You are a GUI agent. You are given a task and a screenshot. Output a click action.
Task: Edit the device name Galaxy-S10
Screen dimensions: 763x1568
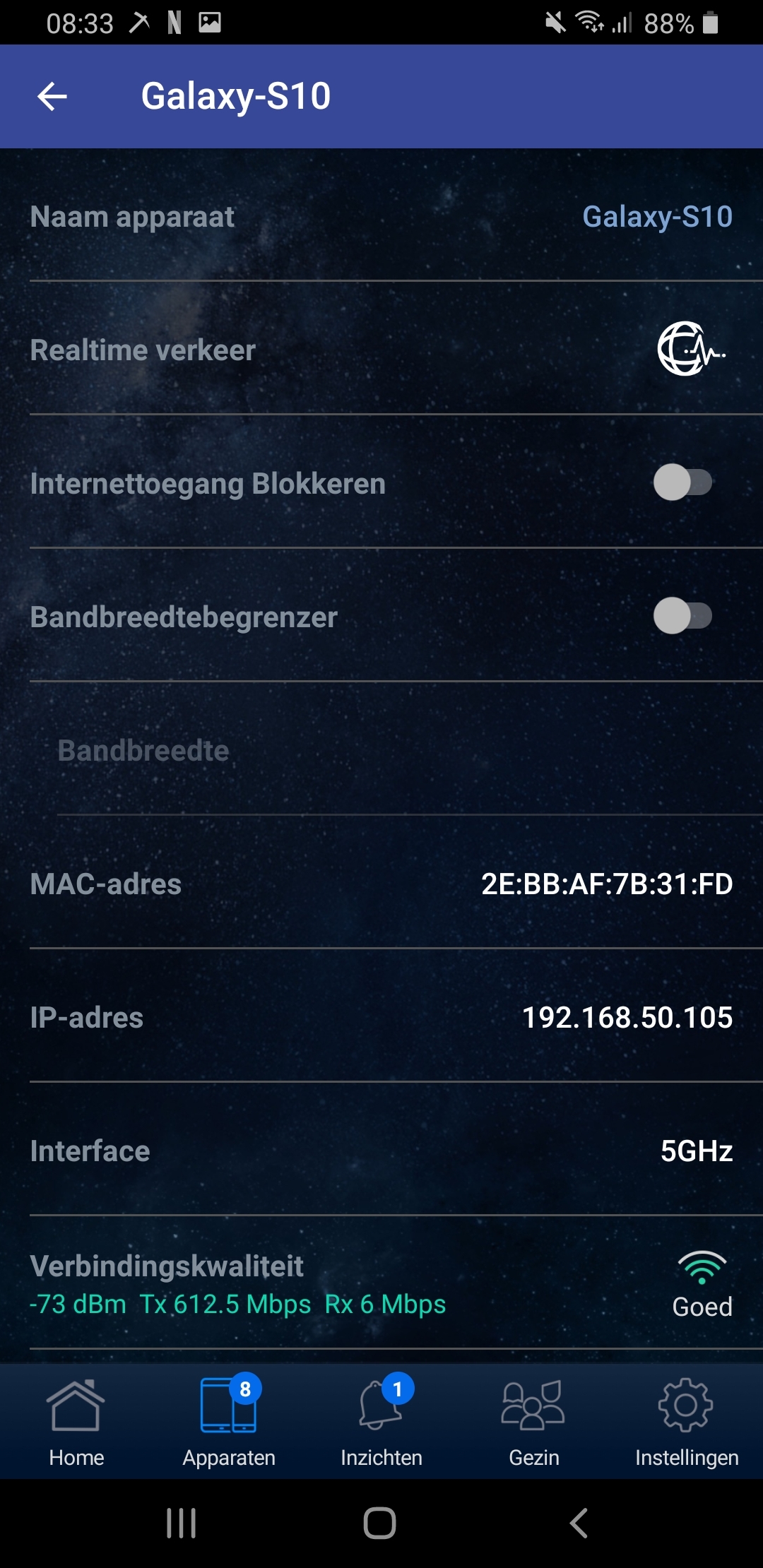pyautogui.click(x=656, y=217)
